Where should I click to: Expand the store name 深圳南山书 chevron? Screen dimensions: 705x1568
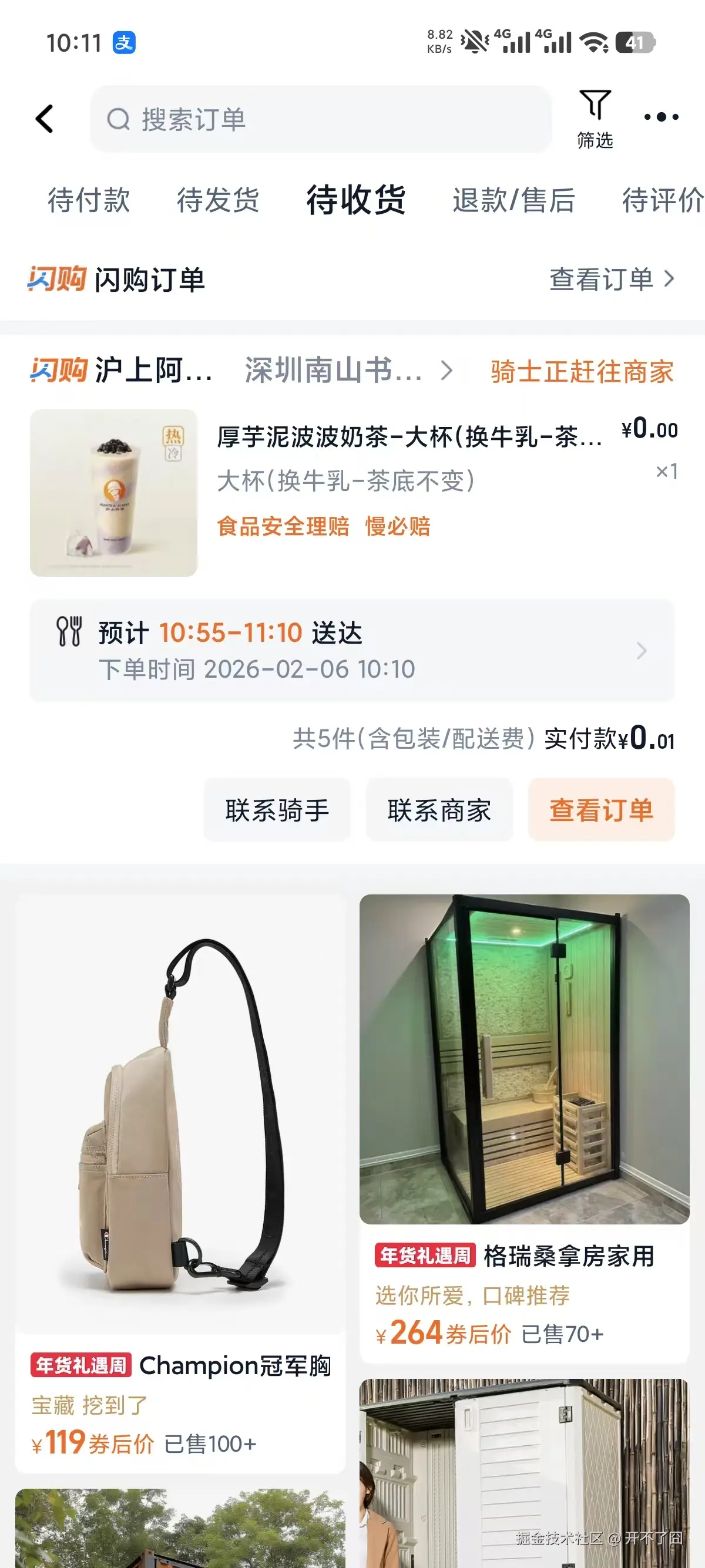click(x=449, y=372)
